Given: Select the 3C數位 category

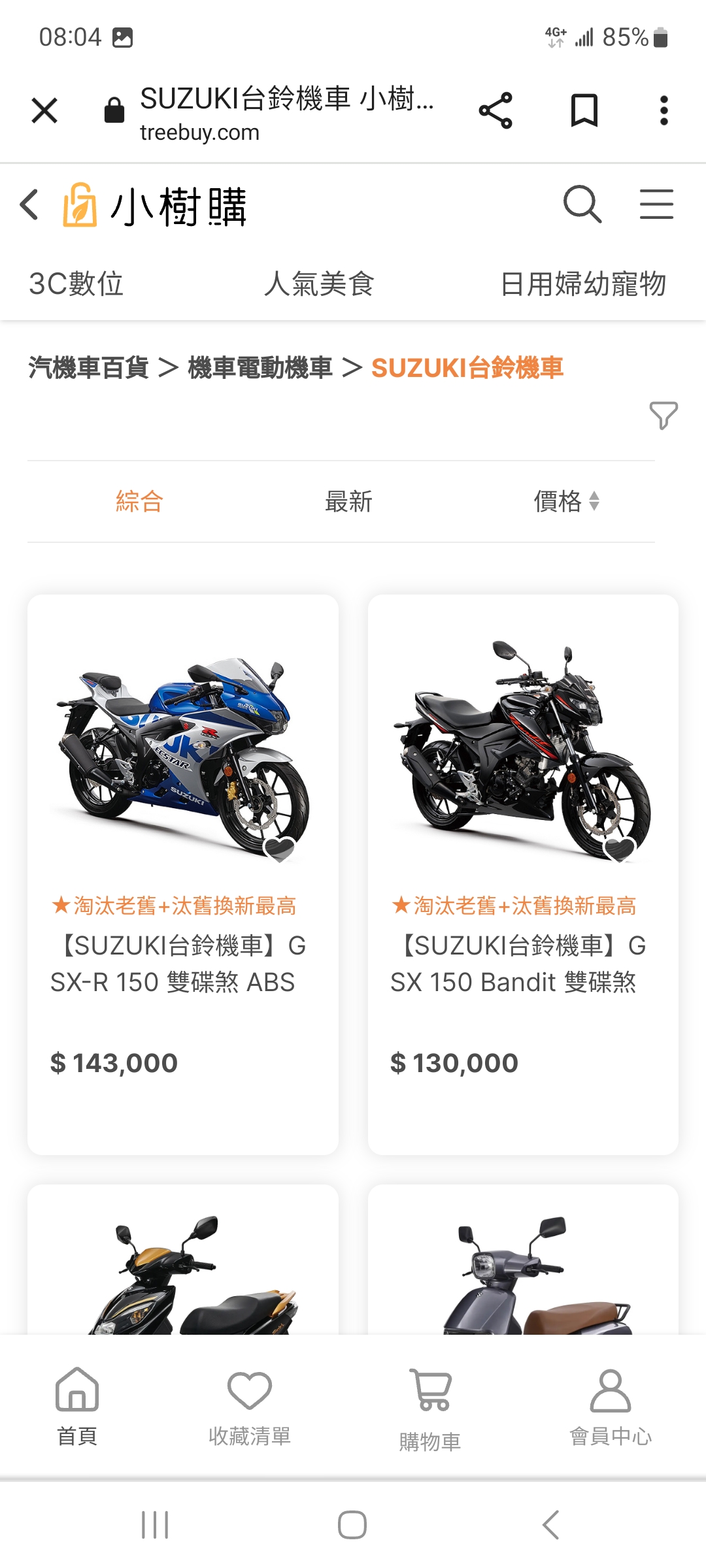Looking at the screenshot, I should (x=76, y=284).
